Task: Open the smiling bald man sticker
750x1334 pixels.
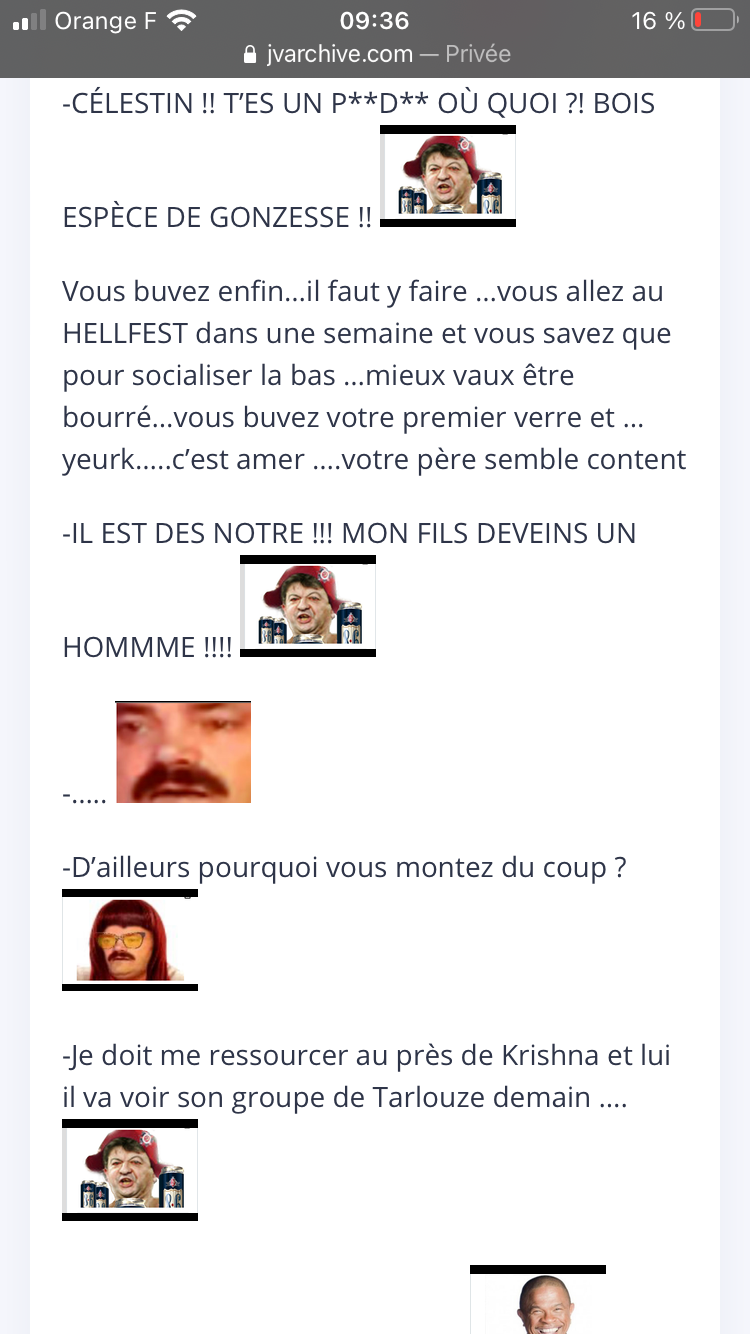Action: (x=538, y=1302)
